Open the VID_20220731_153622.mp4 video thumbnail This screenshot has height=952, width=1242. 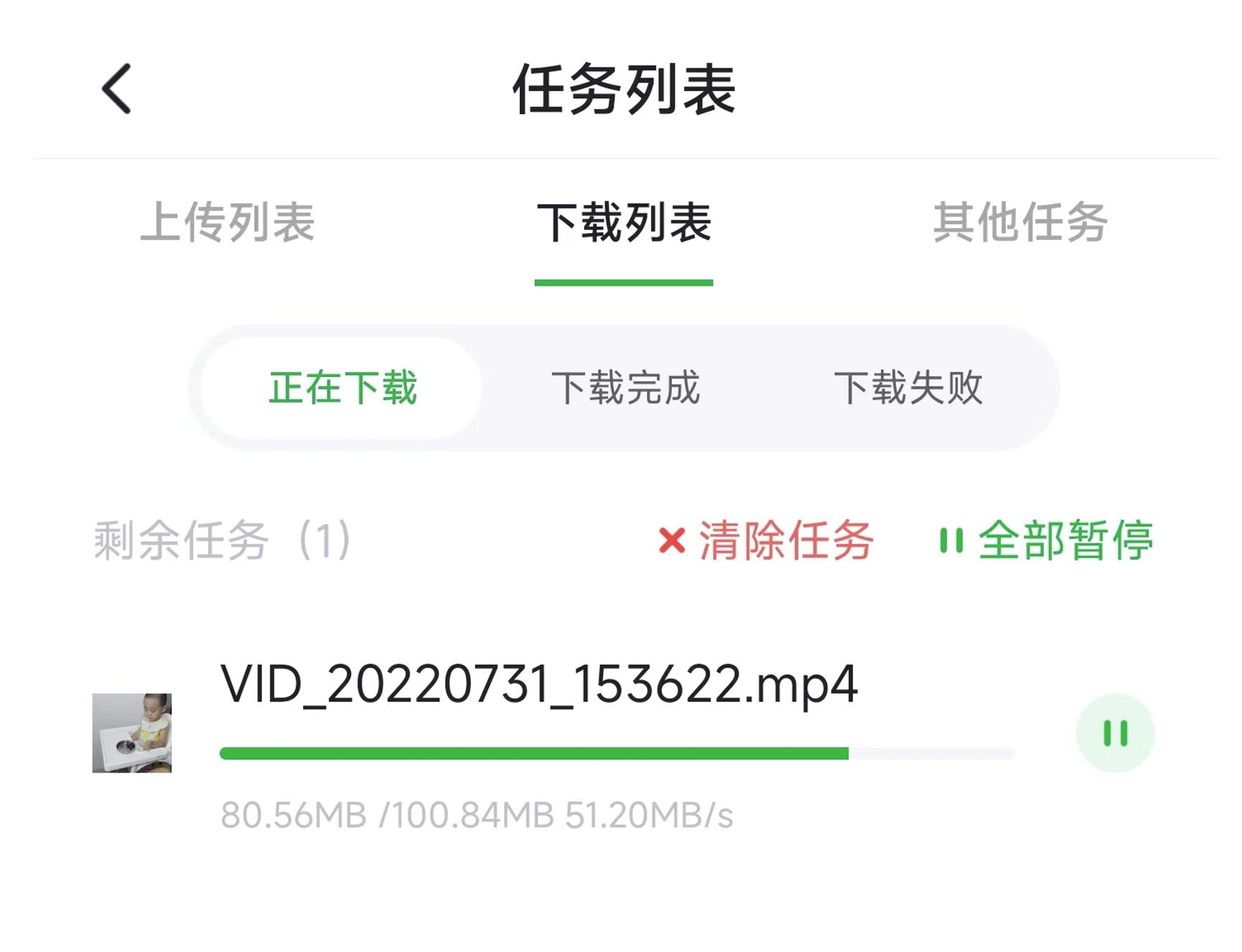coord(132,733)
